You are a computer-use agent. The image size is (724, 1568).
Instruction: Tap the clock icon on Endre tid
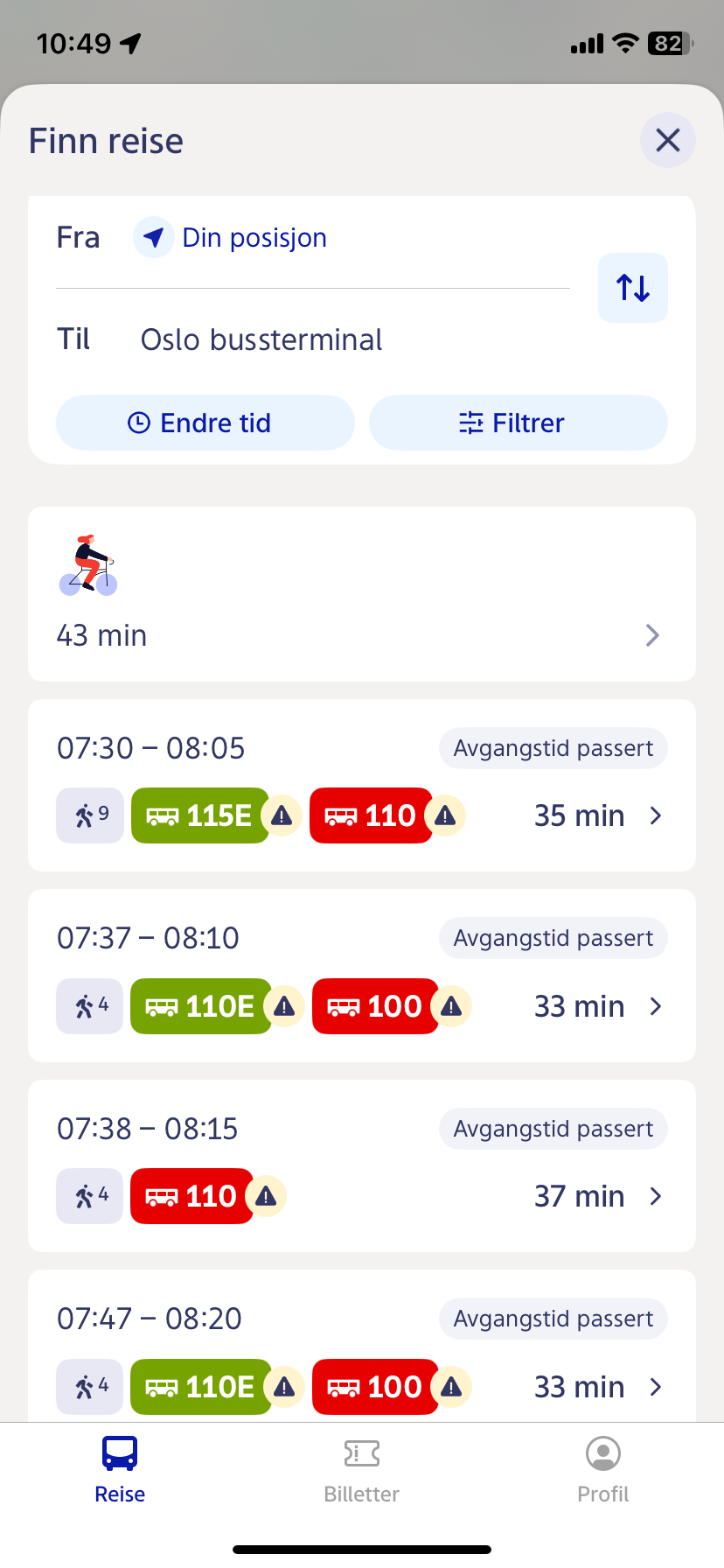point(139,423)
